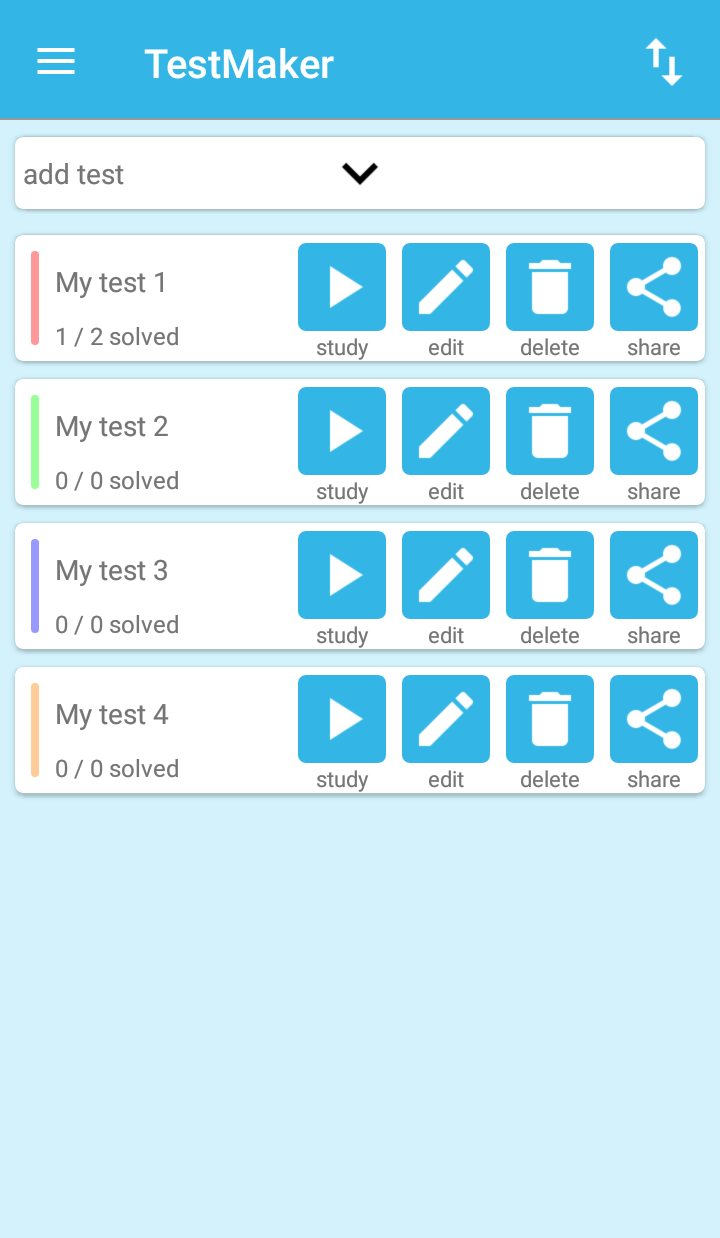Viewport: 720px width, 1238px height.
Task: Edit My test 3
Action: 446,575
